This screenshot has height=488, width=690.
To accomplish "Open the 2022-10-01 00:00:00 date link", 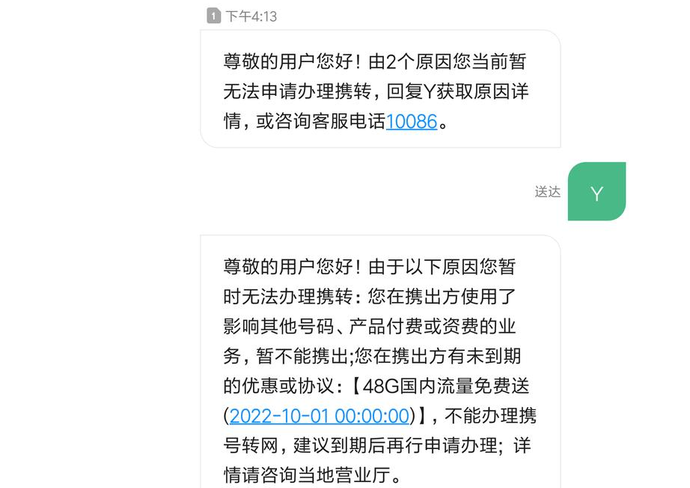I will (320, 416).
